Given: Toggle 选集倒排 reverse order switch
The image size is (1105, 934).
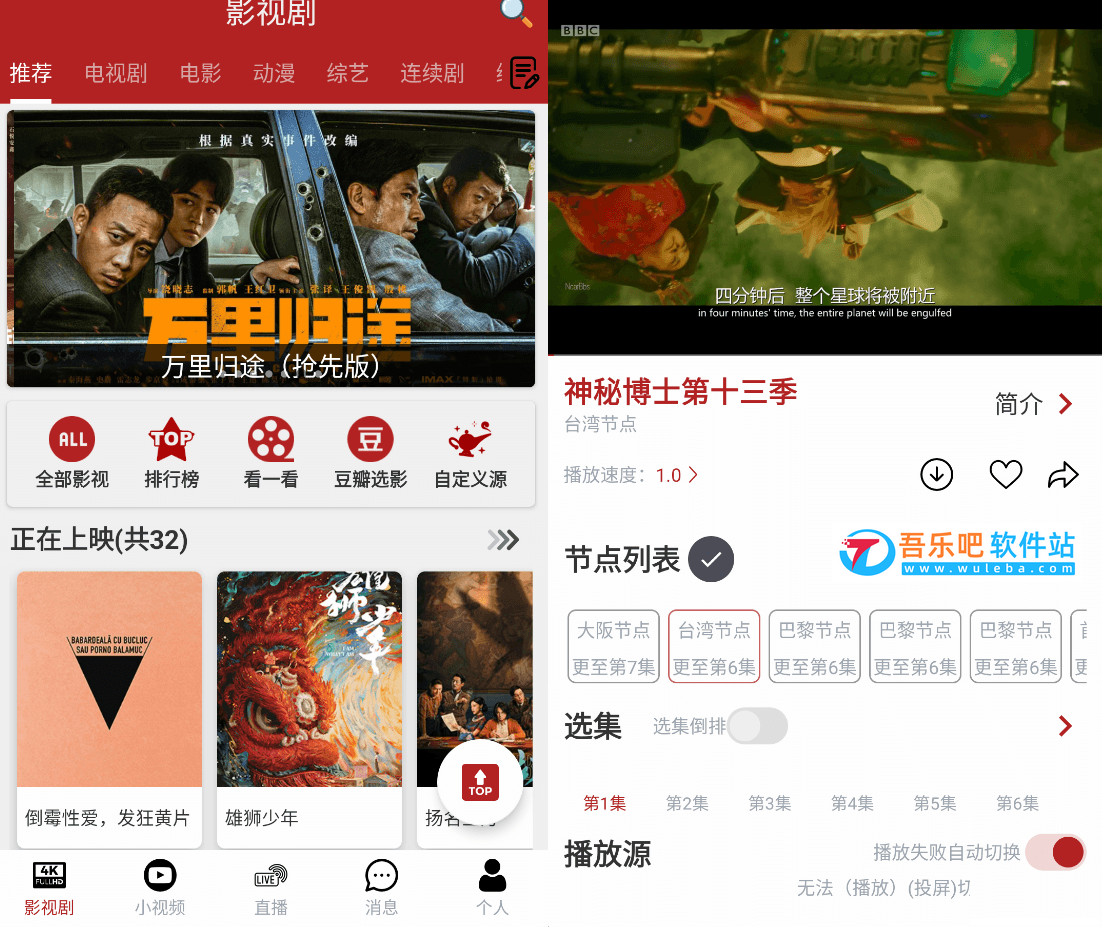Looking at the screenshot, I should coord(757,726).
